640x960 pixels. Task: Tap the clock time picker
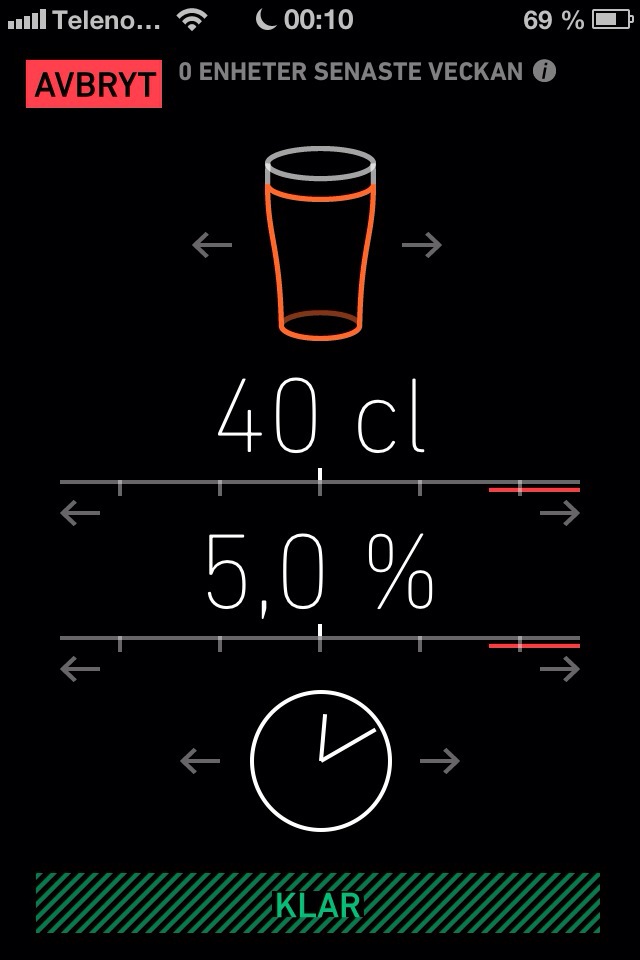point(320,761)
